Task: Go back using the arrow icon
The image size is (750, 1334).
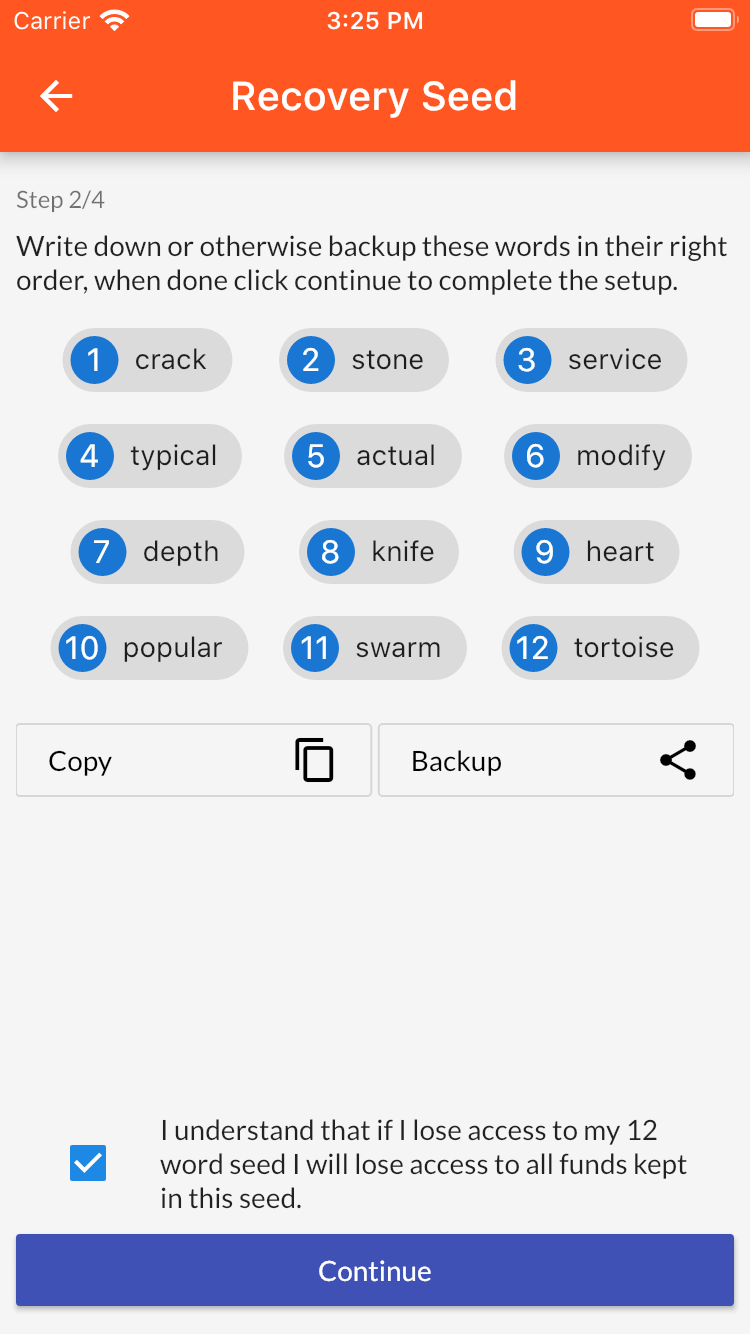Action: [56, 96]
